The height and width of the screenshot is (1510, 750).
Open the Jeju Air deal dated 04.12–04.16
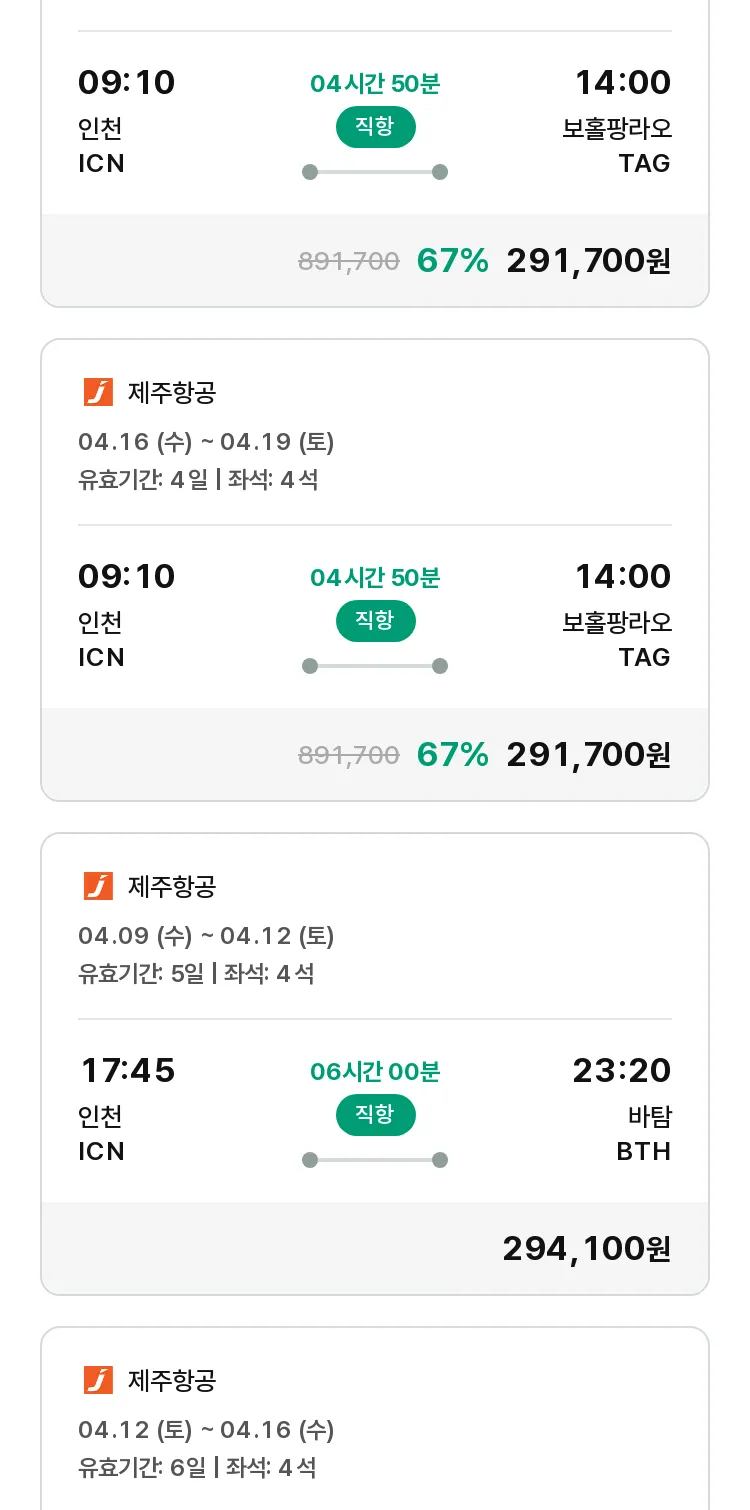click(375, 1419)
